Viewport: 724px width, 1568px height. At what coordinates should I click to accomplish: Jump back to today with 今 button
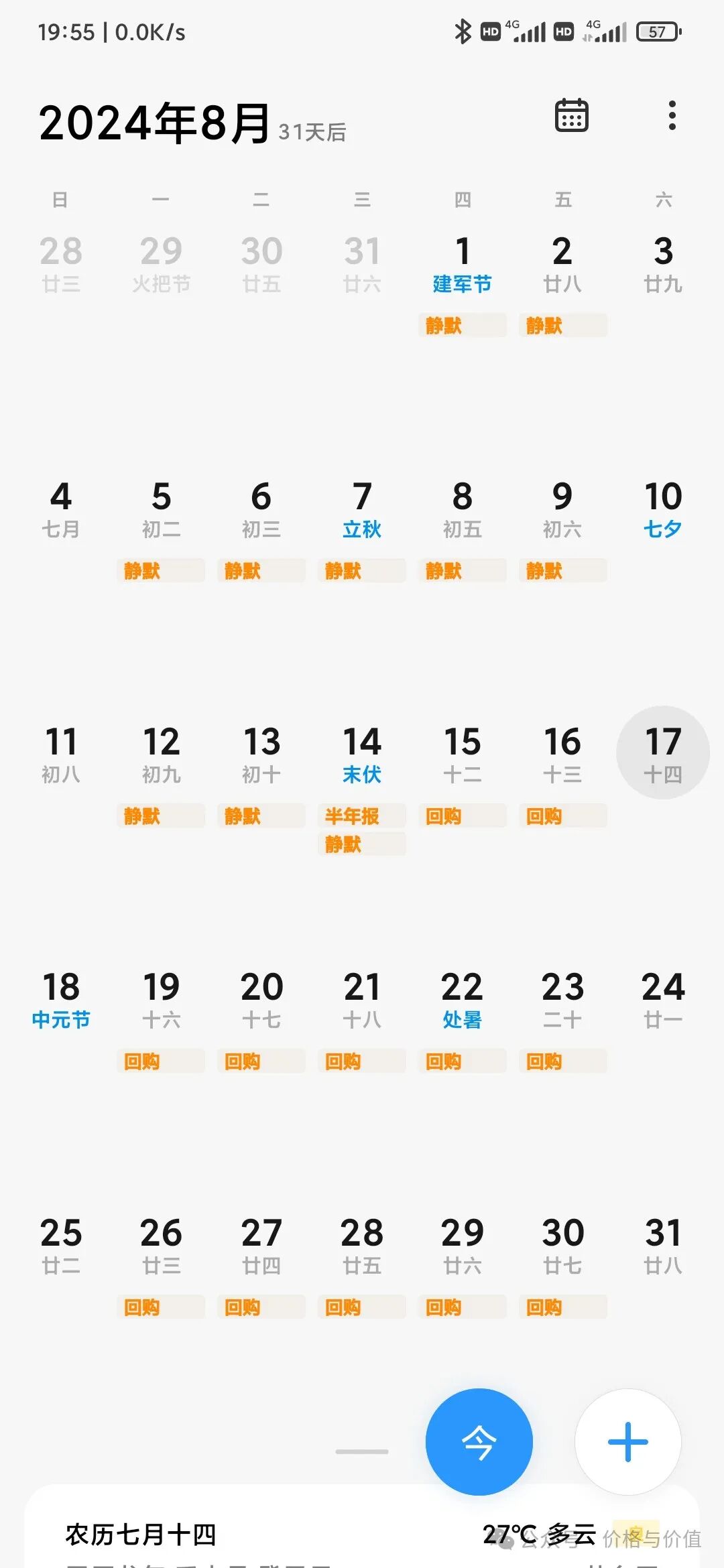[x=479, y=1441]
